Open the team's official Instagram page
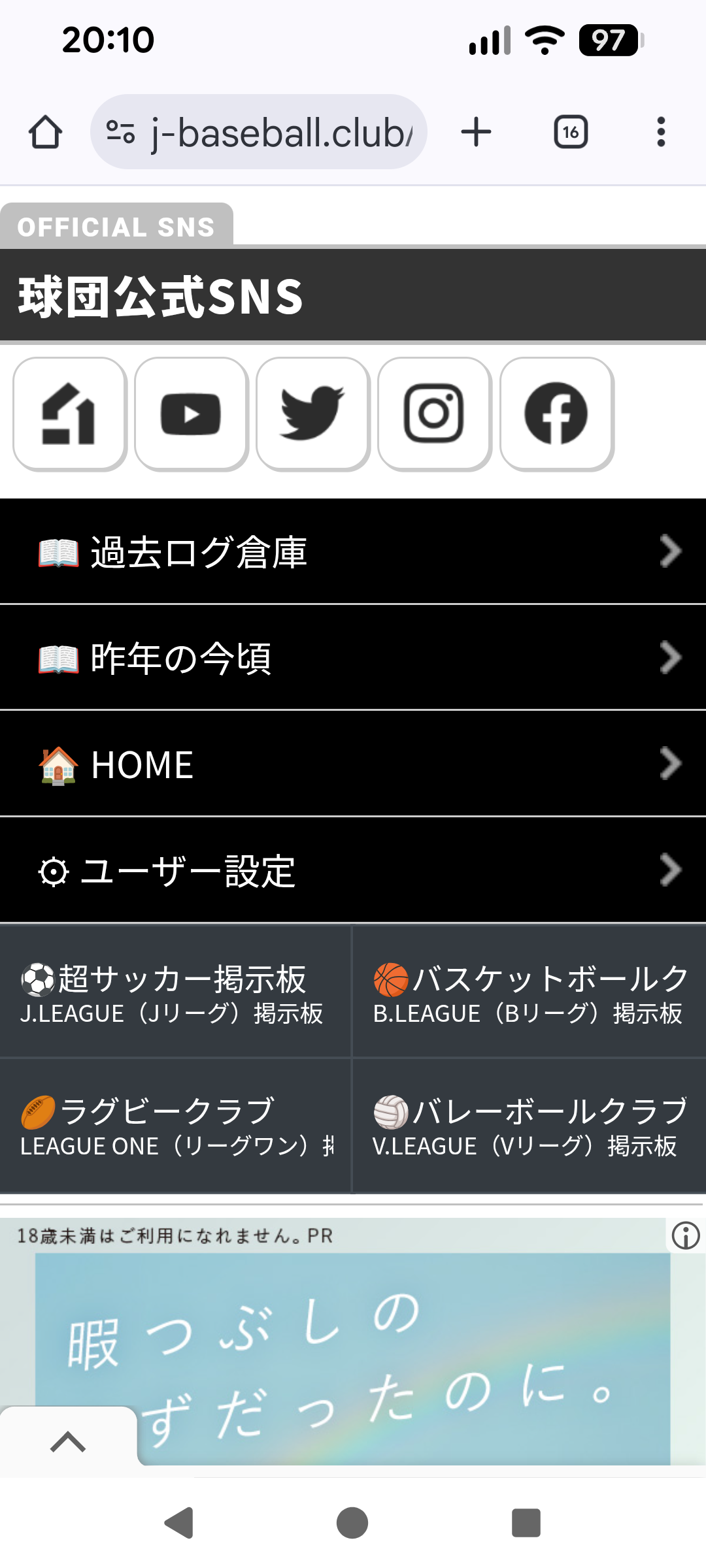706x1568 pixels. [x=435, y=414]
